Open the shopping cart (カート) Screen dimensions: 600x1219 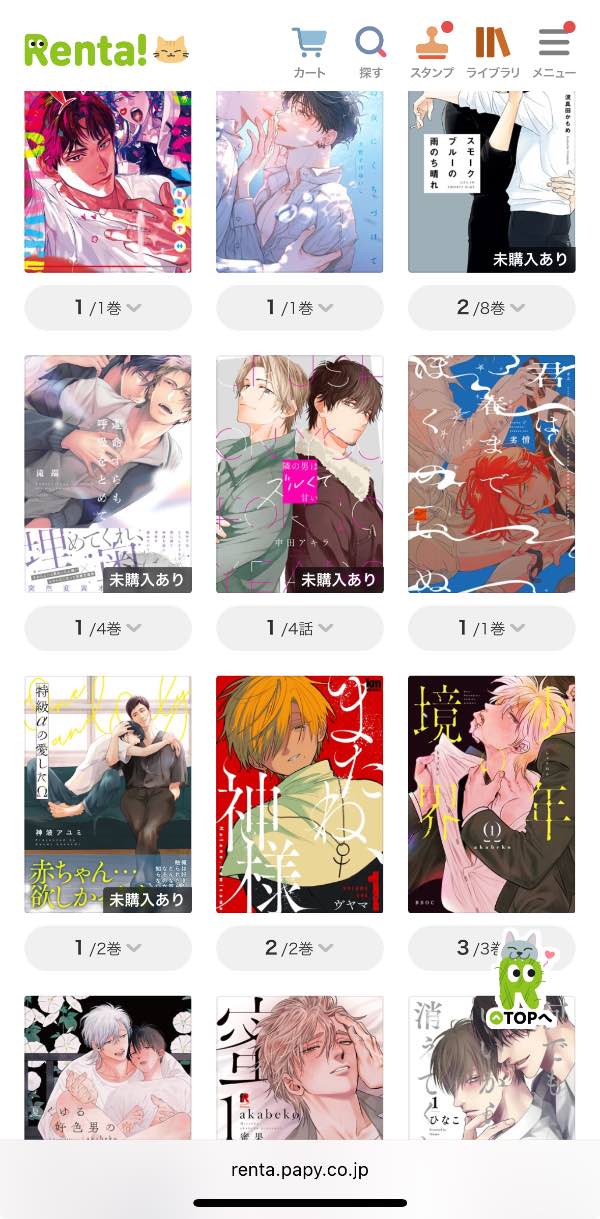[310, 52]
